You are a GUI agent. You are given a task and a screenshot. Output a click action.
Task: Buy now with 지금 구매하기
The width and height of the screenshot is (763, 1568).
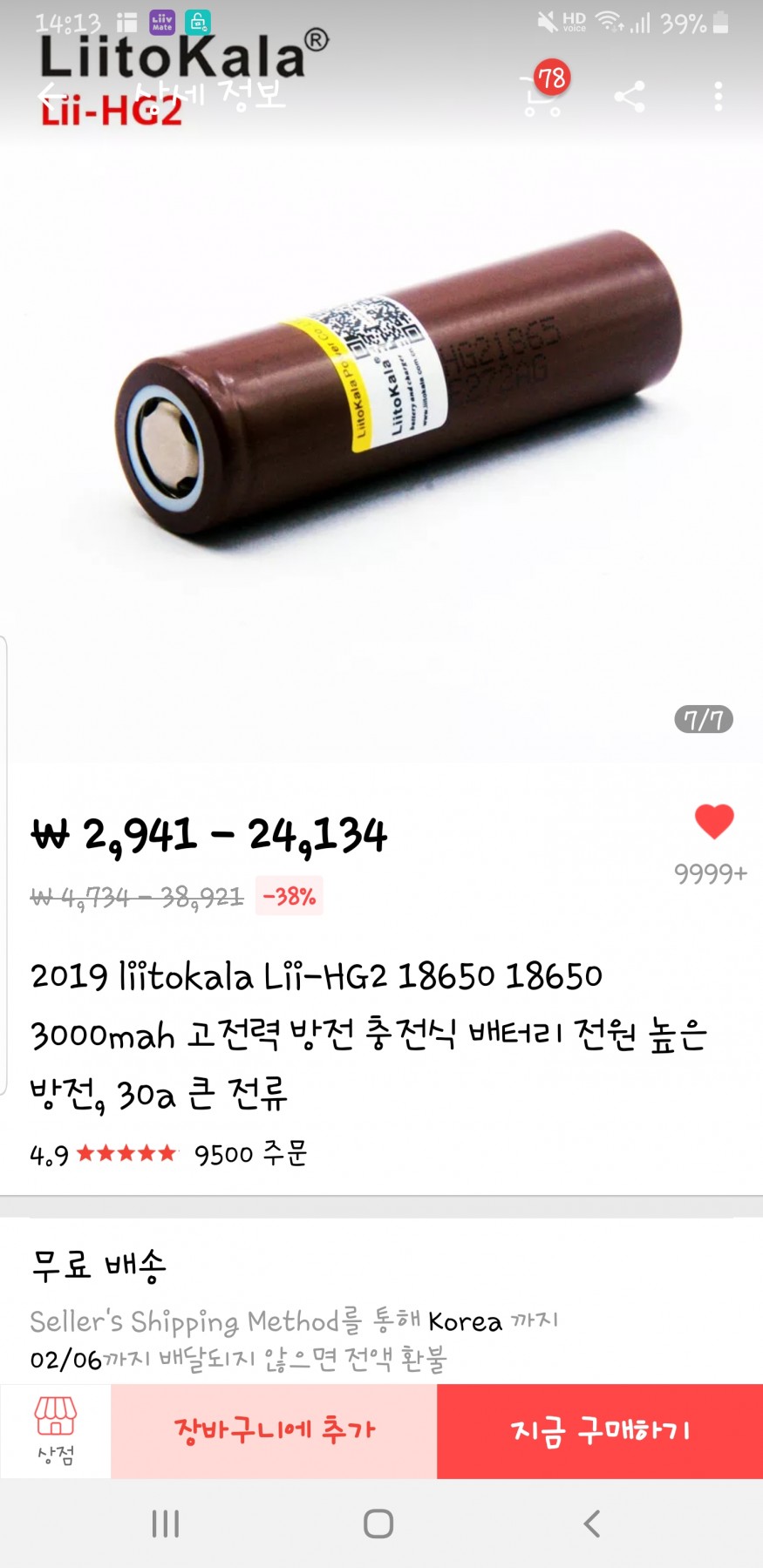600,1431
